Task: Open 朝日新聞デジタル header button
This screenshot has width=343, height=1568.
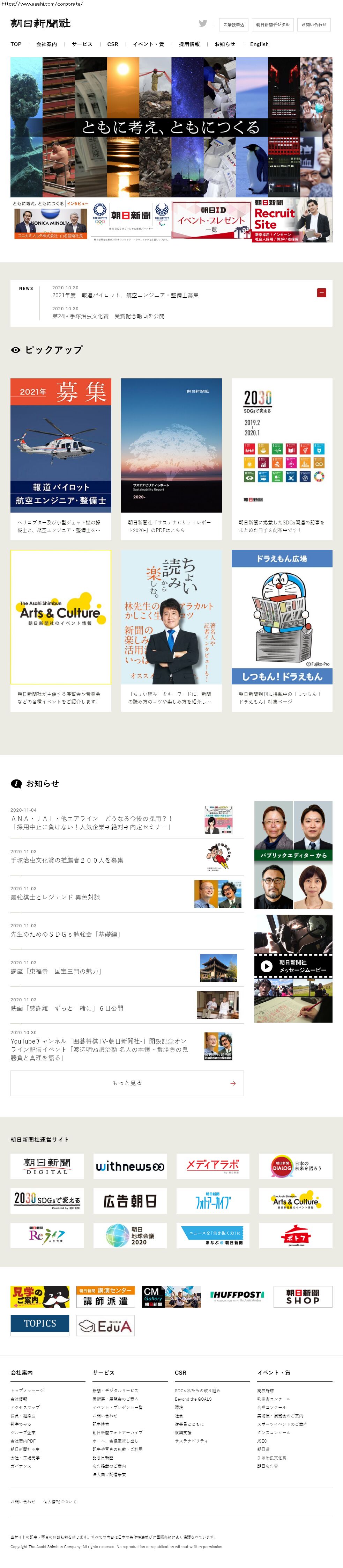Action: click(x=273, y=24)
